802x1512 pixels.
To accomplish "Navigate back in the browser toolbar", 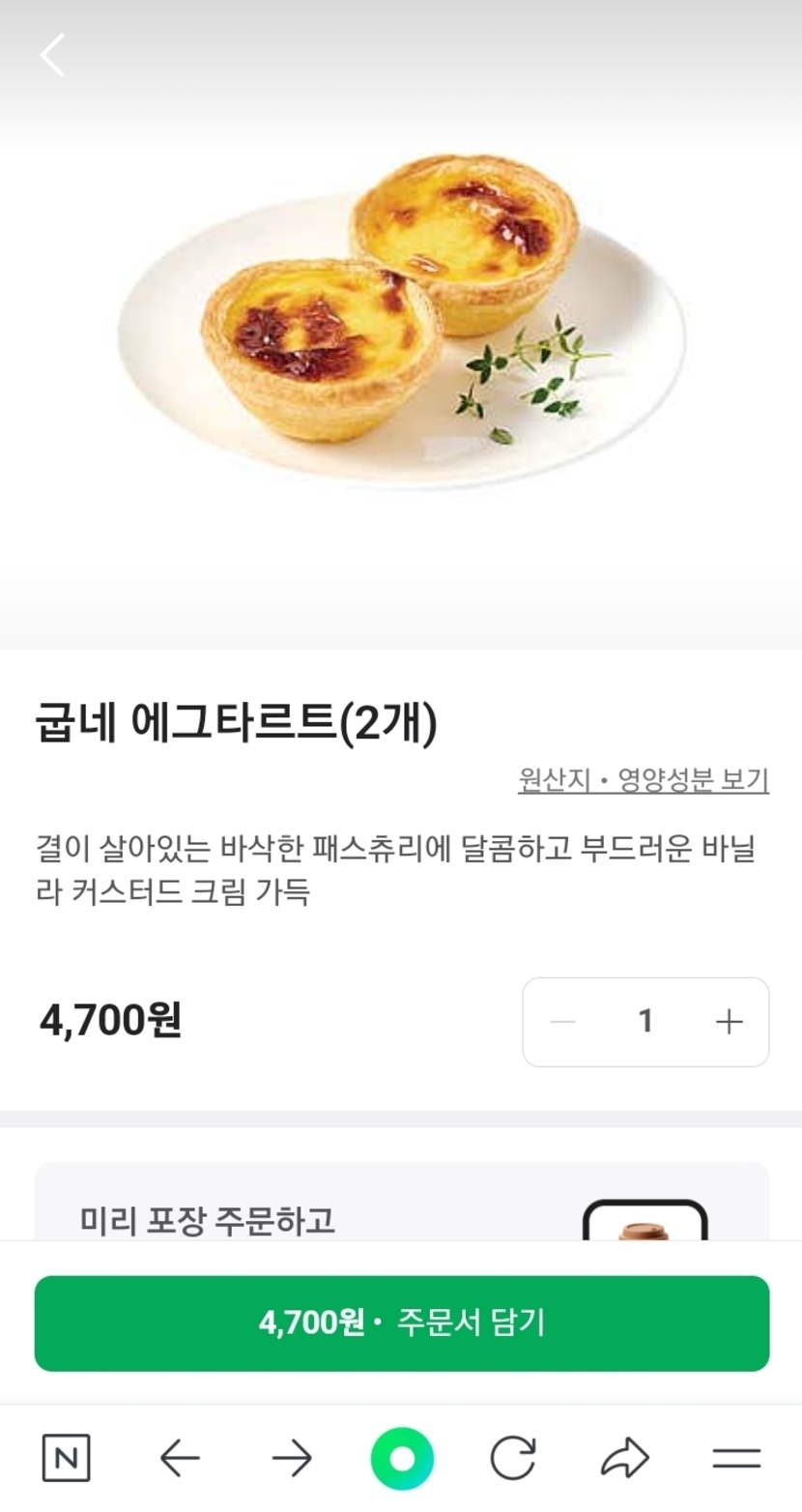I will 180,1458.
